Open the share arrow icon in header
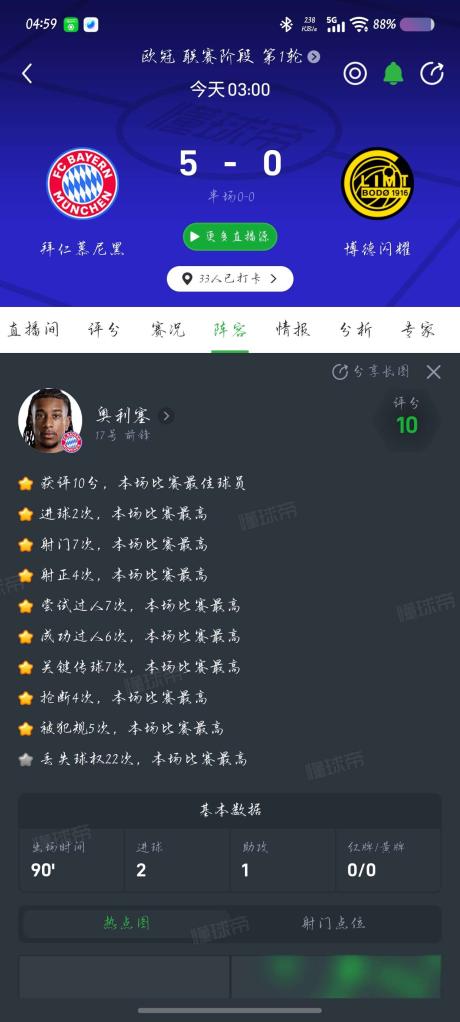The height and width of the screenshot is (1022, 460). tap(431, 74)
